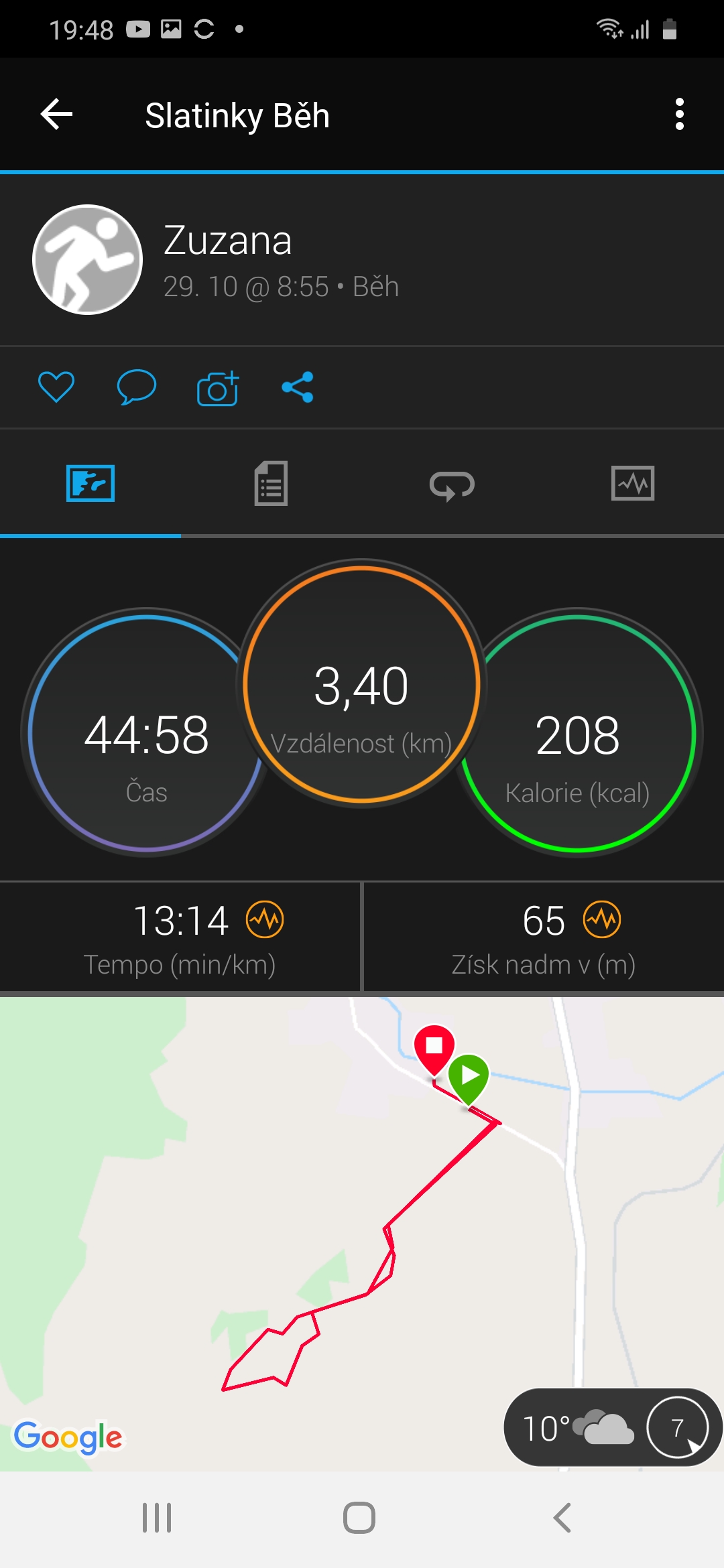Open Zuzana's profile avatar

pyautogui.click(x=88, y=259)
